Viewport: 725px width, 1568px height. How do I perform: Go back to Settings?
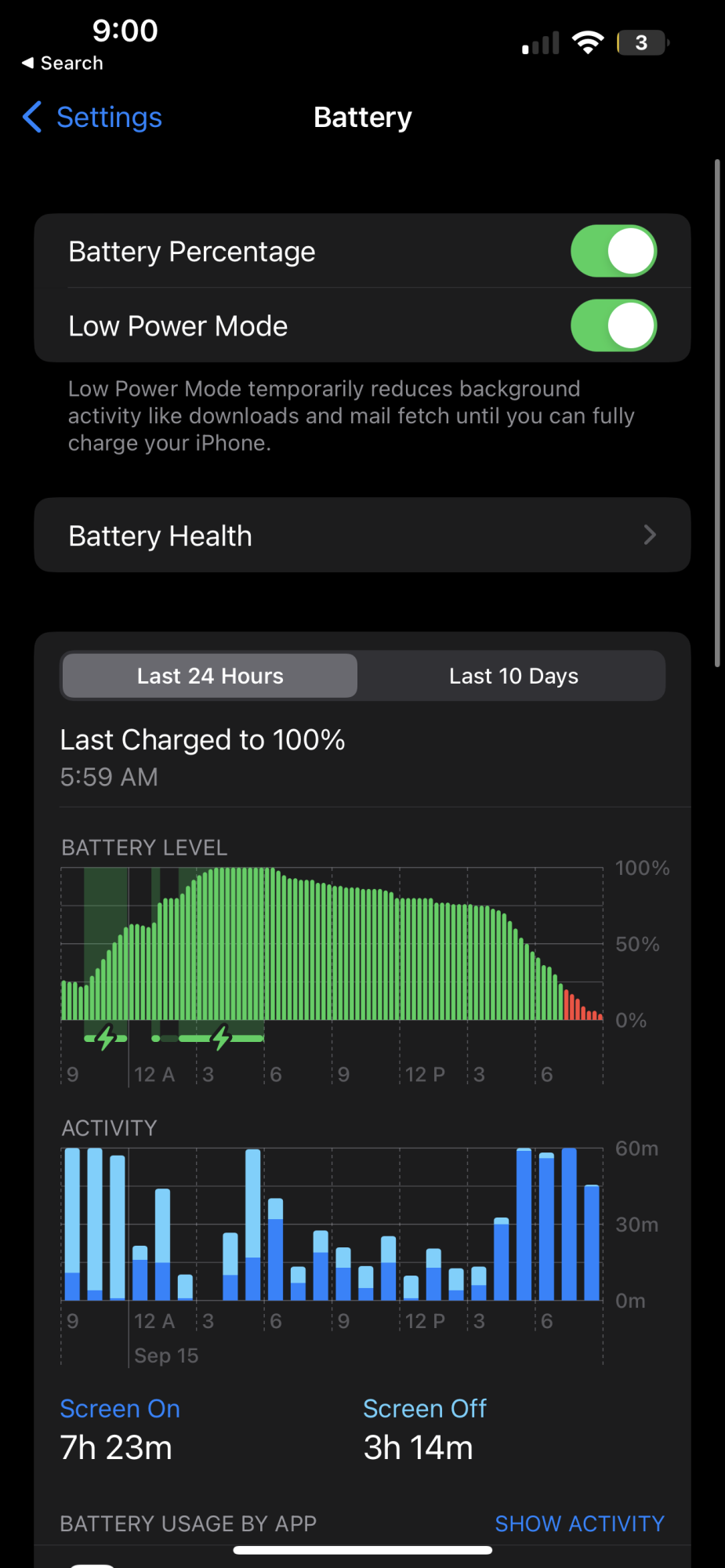click(x=92, y=118)
